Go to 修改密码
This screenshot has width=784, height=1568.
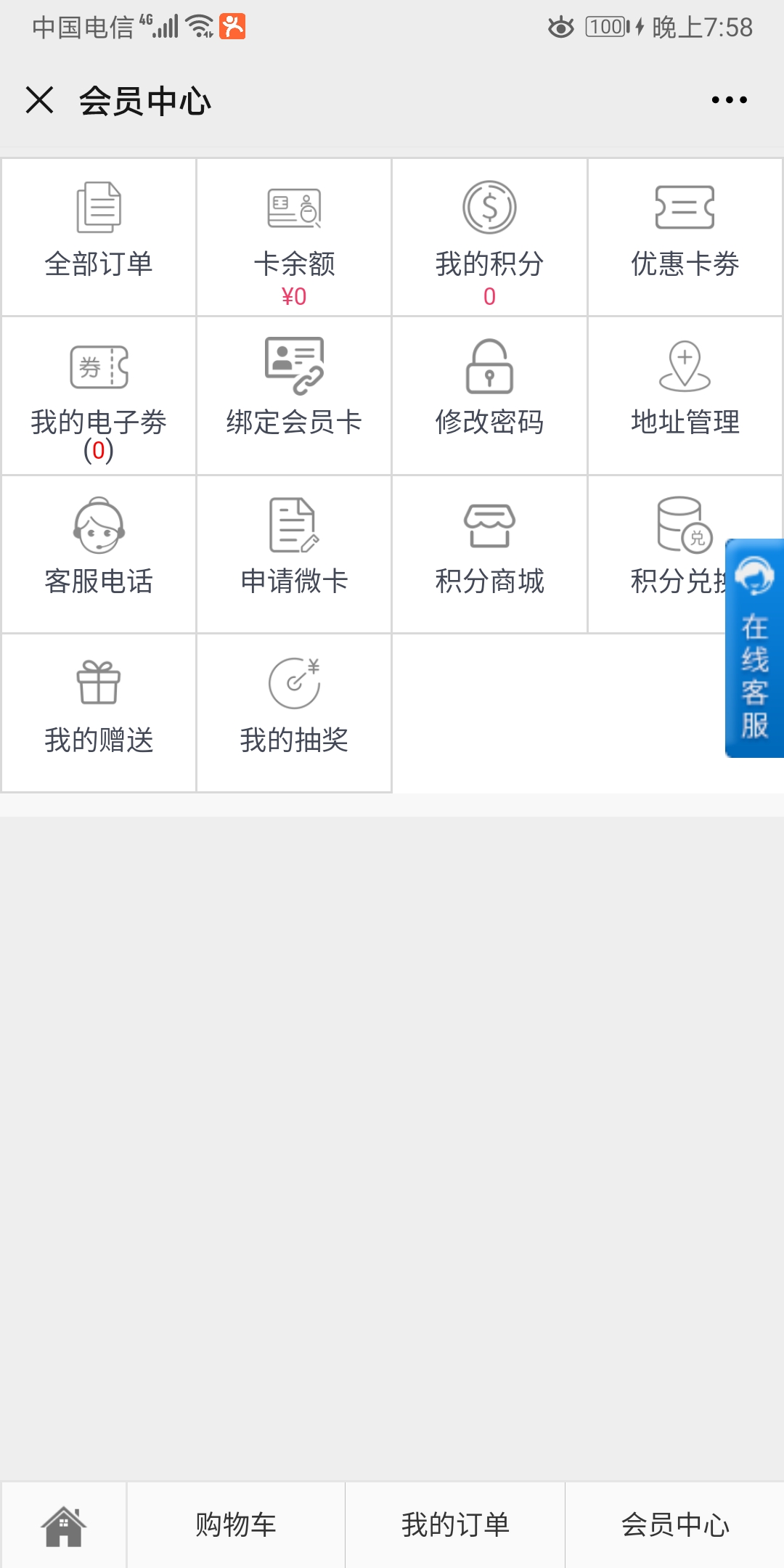pos(489,396)
